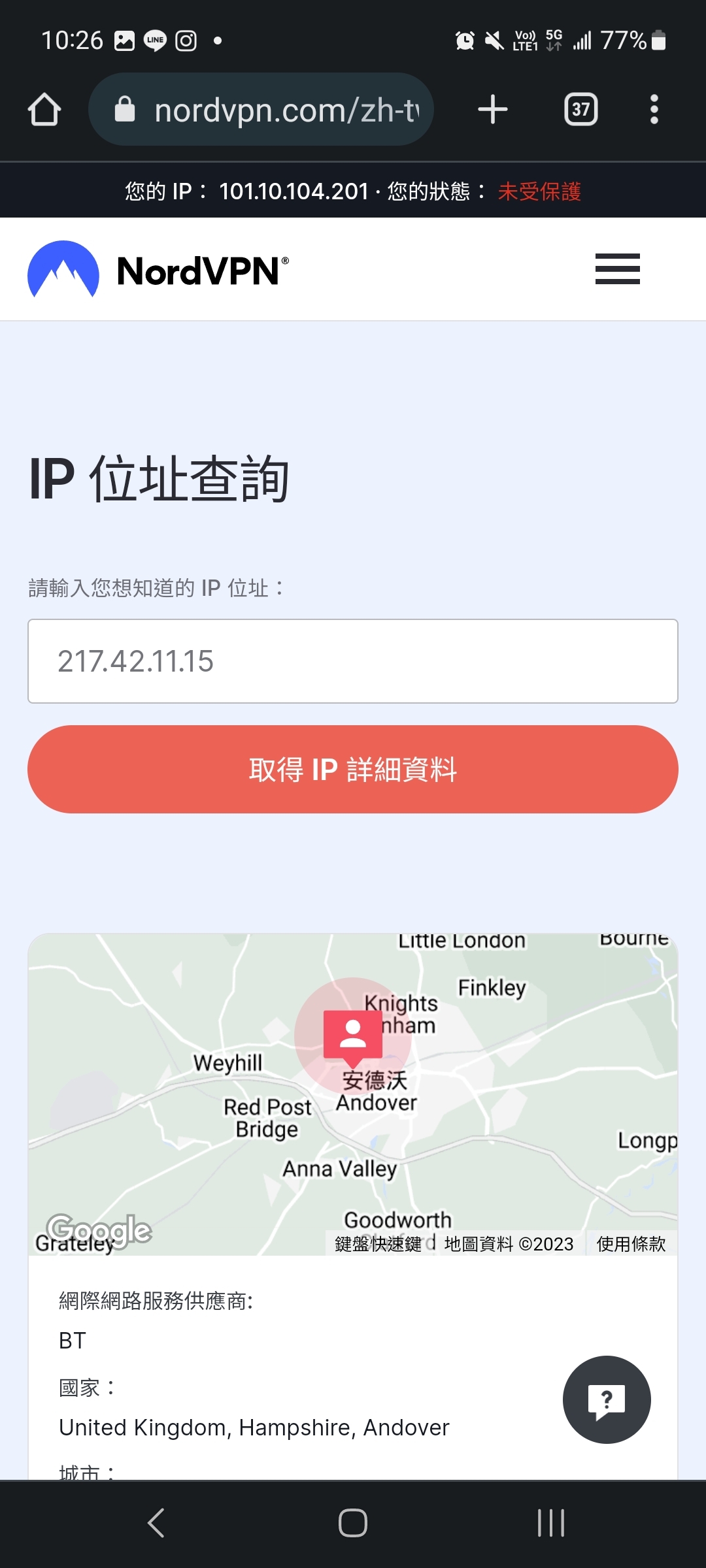Open the tab switcher showing 37

pyautogui.click(x=580, y=109)
